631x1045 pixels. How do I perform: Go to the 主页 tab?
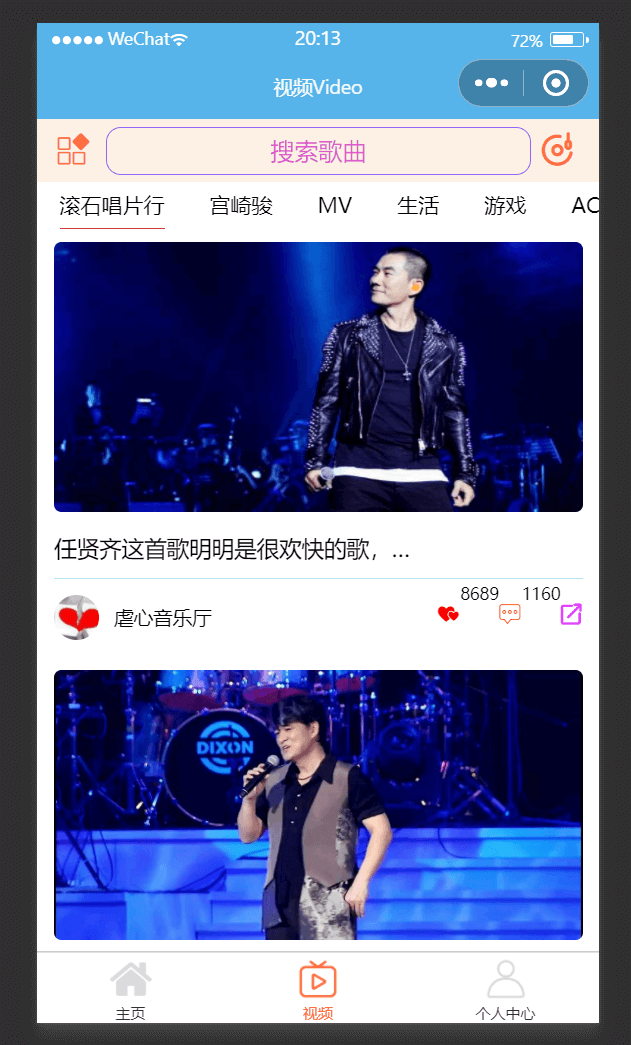pos(130,990)
